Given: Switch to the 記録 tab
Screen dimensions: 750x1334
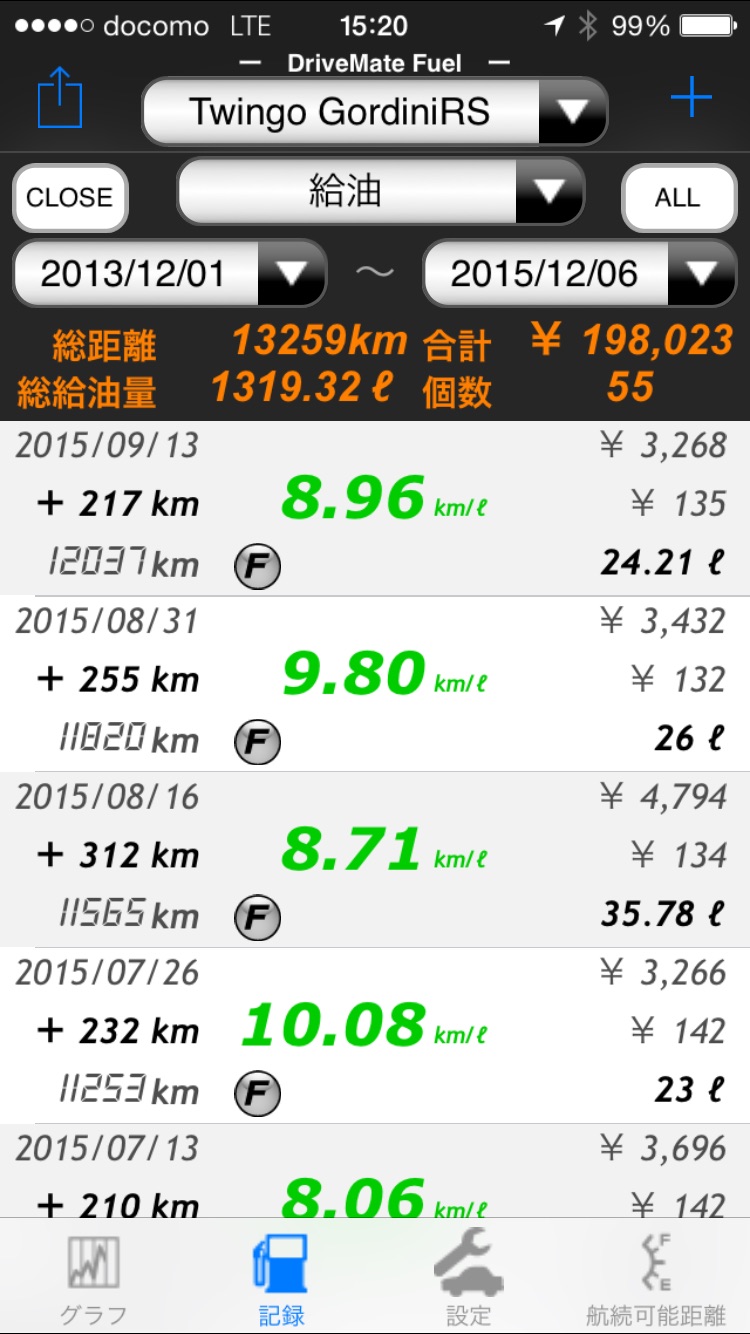Looking at the screenshot, I should tap(281, 1277).
